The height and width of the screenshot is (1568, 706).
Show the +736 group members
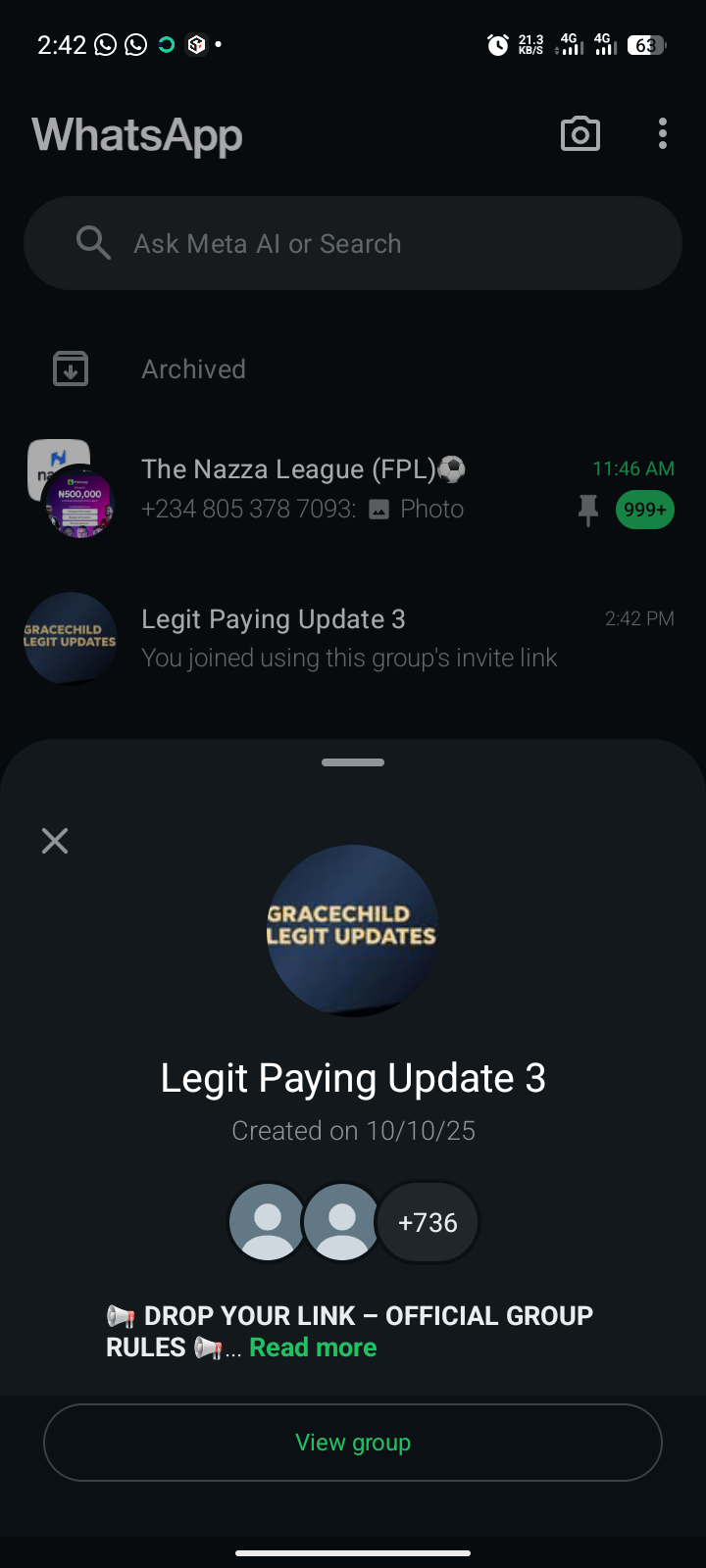pyautogui.click(x=428, y=1223)
